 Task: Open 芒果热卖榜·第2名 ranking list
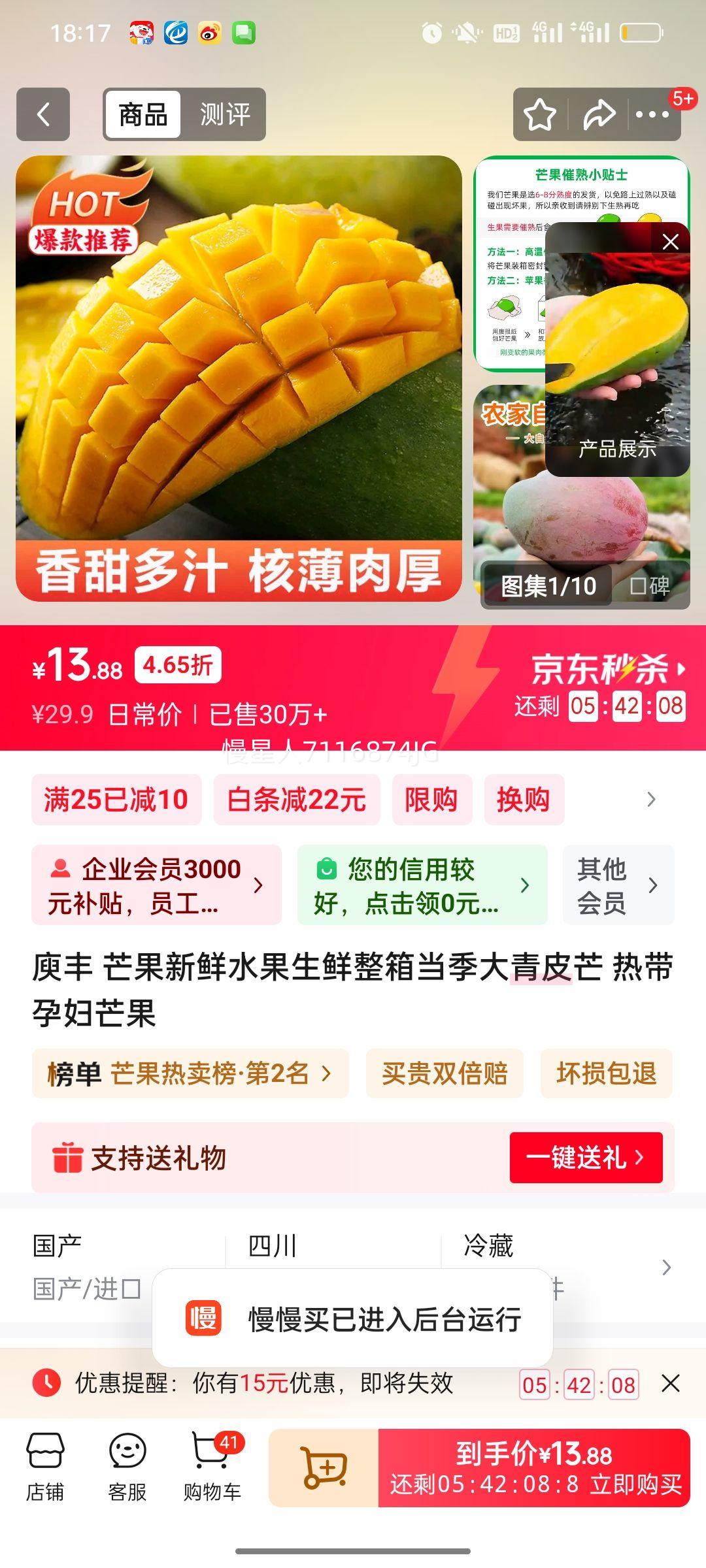(190, 1073)
